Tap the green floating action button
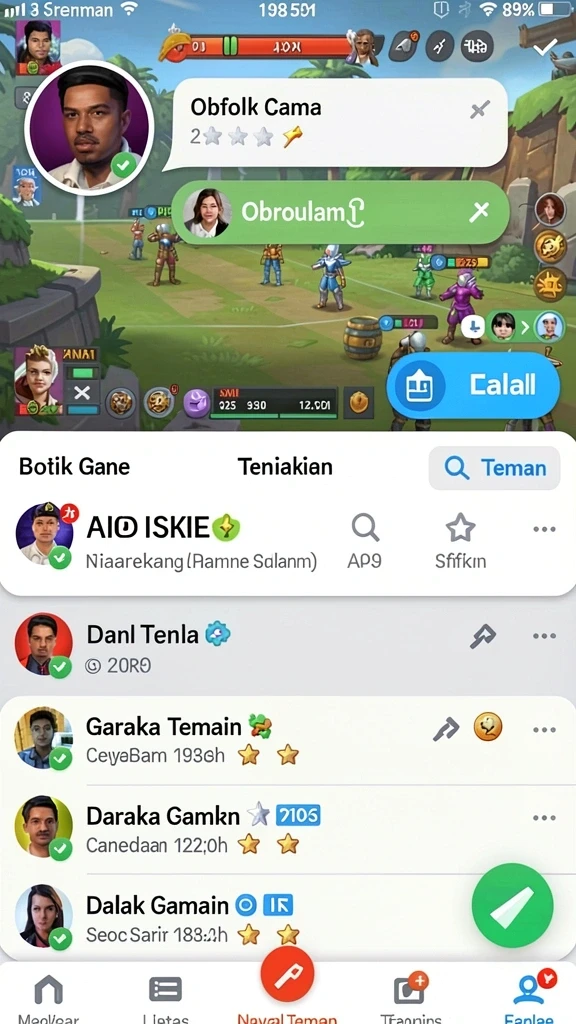The image size is (576, 1024). [x=513, y=904]
